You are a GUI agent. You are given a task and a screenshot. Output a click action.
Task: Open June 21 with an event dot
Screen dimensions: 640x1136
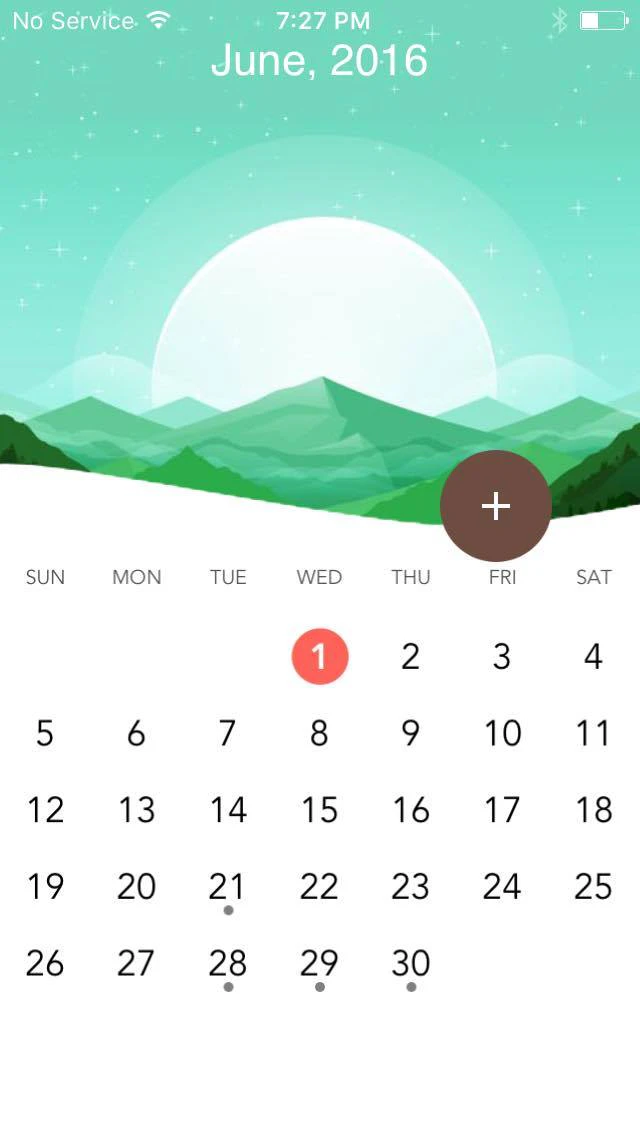(x=228, y=887)
